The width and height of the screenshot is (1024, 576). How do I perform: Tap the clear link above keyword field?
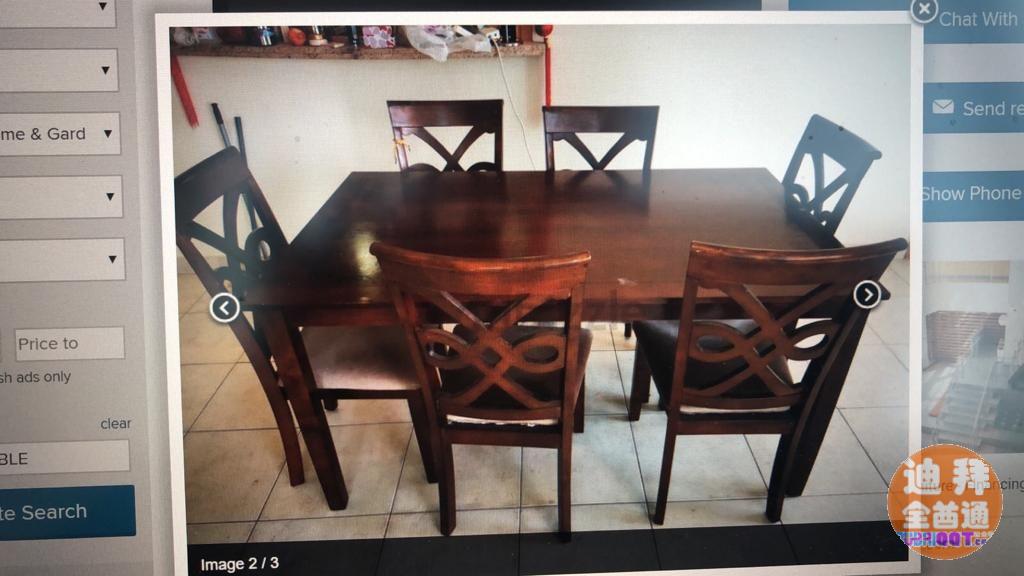point(115,423)
